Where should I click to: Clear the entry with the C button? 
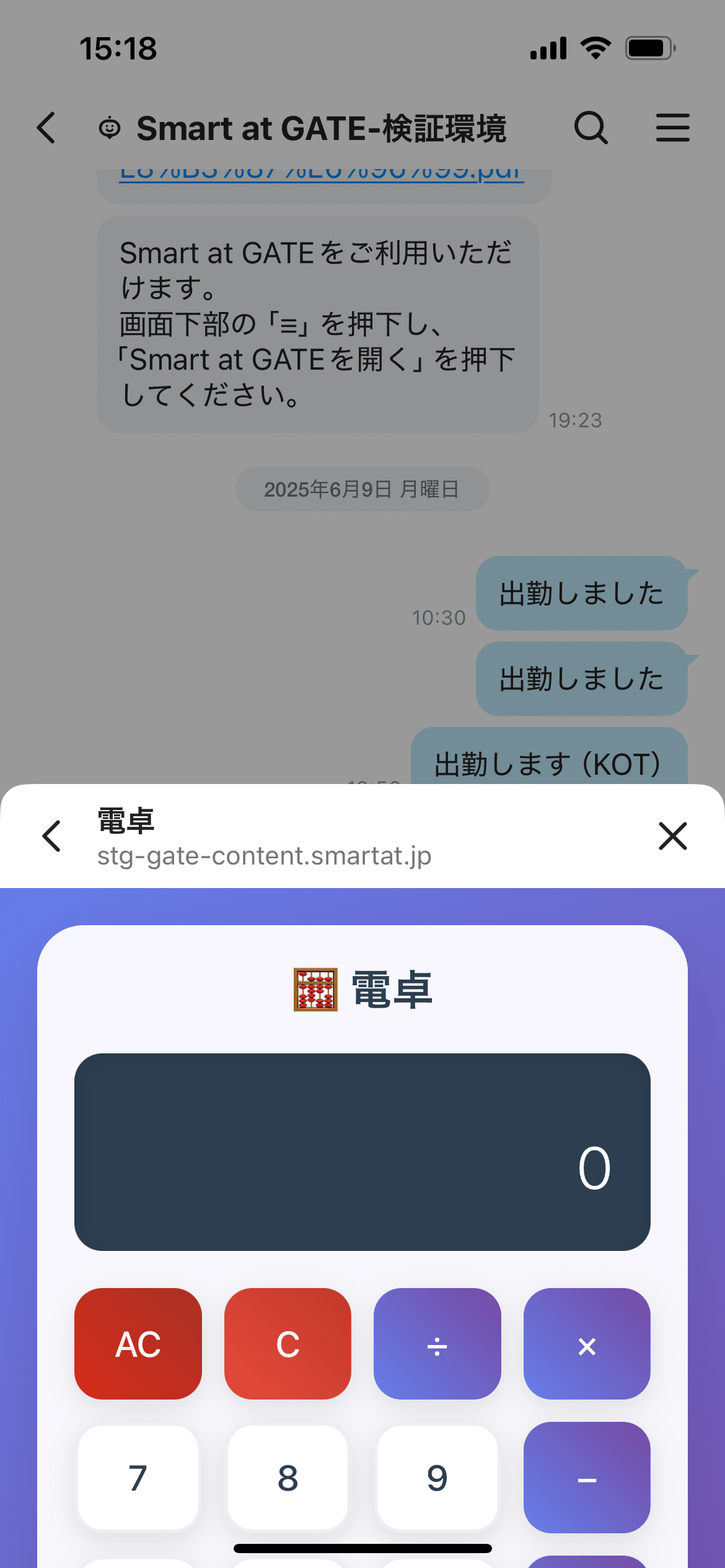click(x=288, y=1344)
